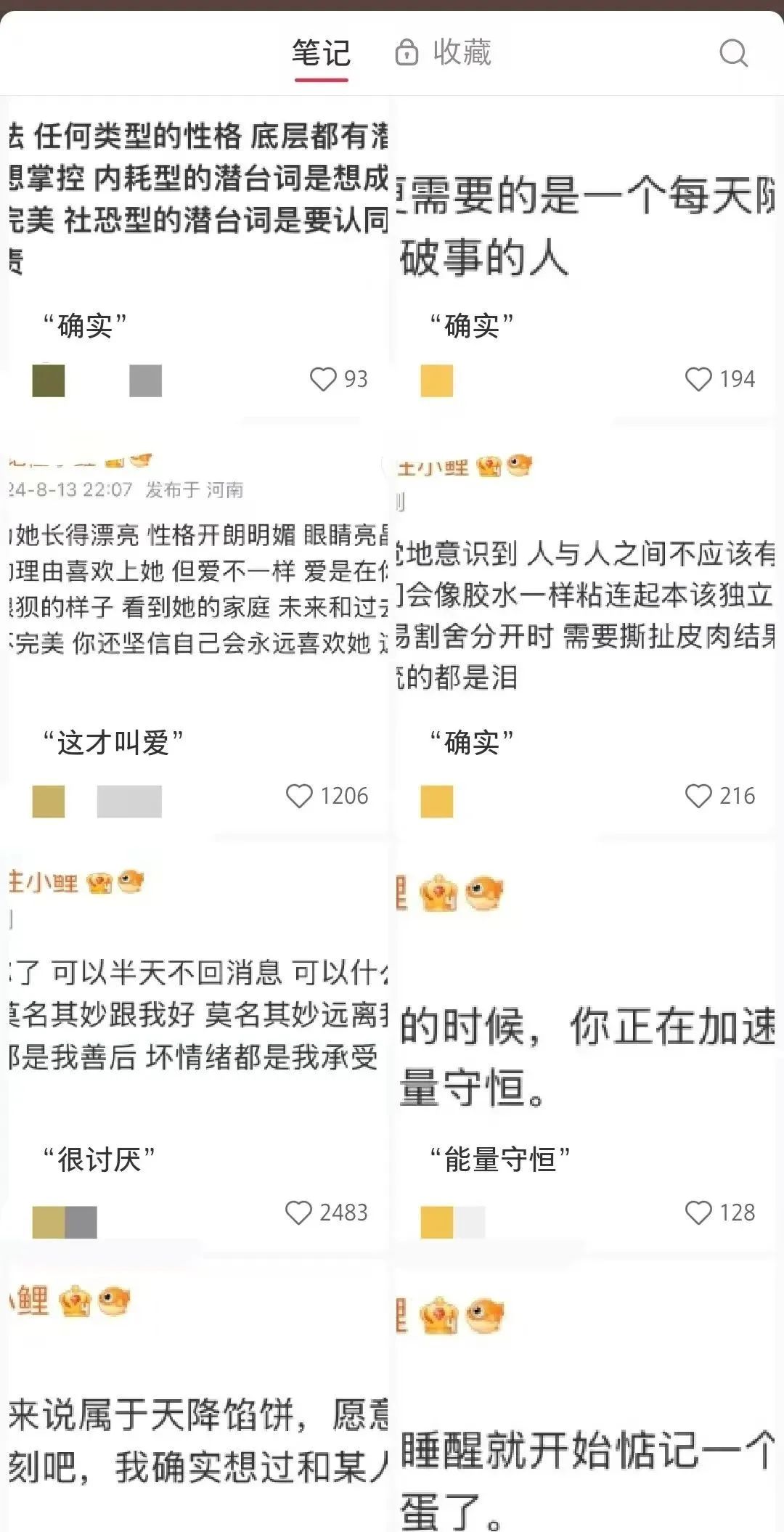
Task: Open the note about 天降馅饼
Action: [196, 1438]
